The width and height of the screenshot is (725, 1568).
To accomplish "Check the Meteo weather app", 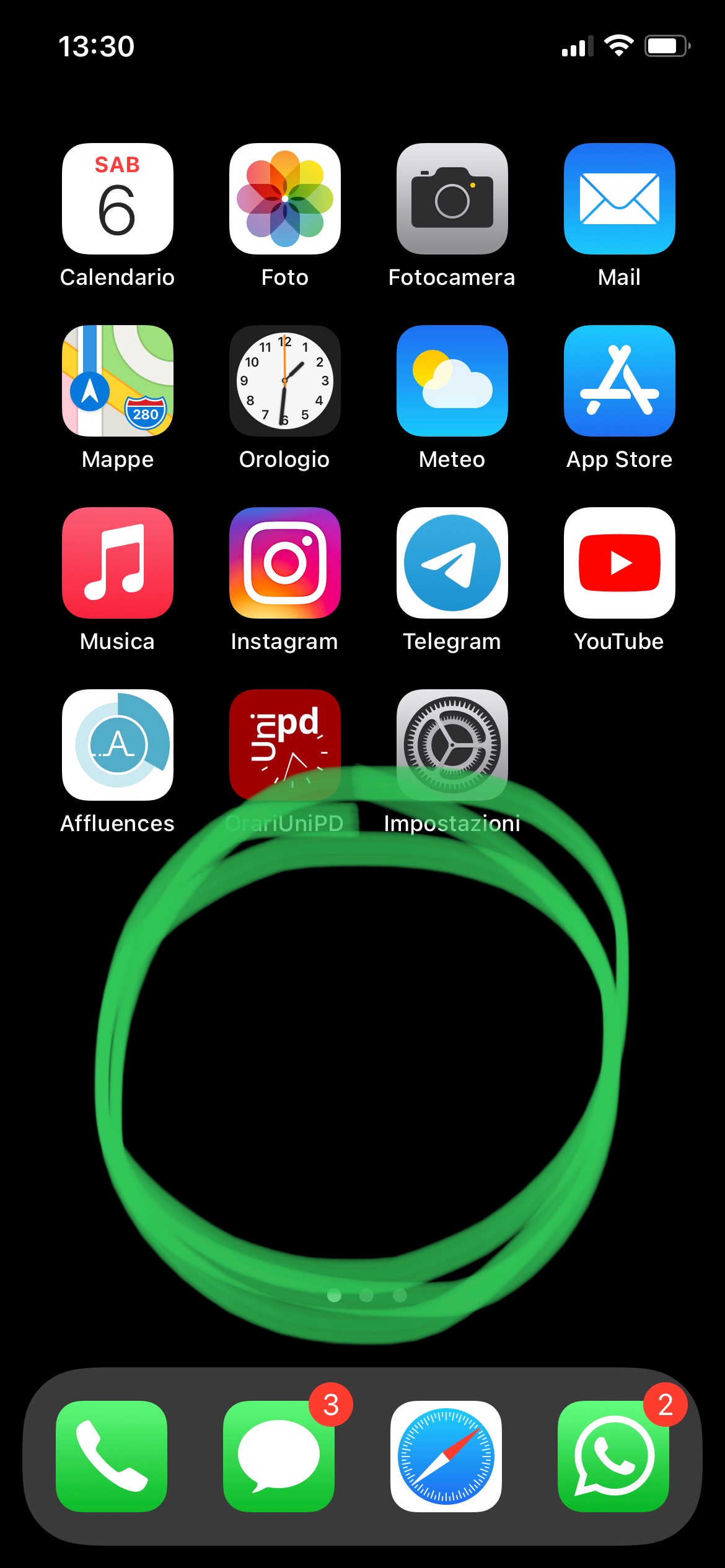I will (x=452, y=381).
